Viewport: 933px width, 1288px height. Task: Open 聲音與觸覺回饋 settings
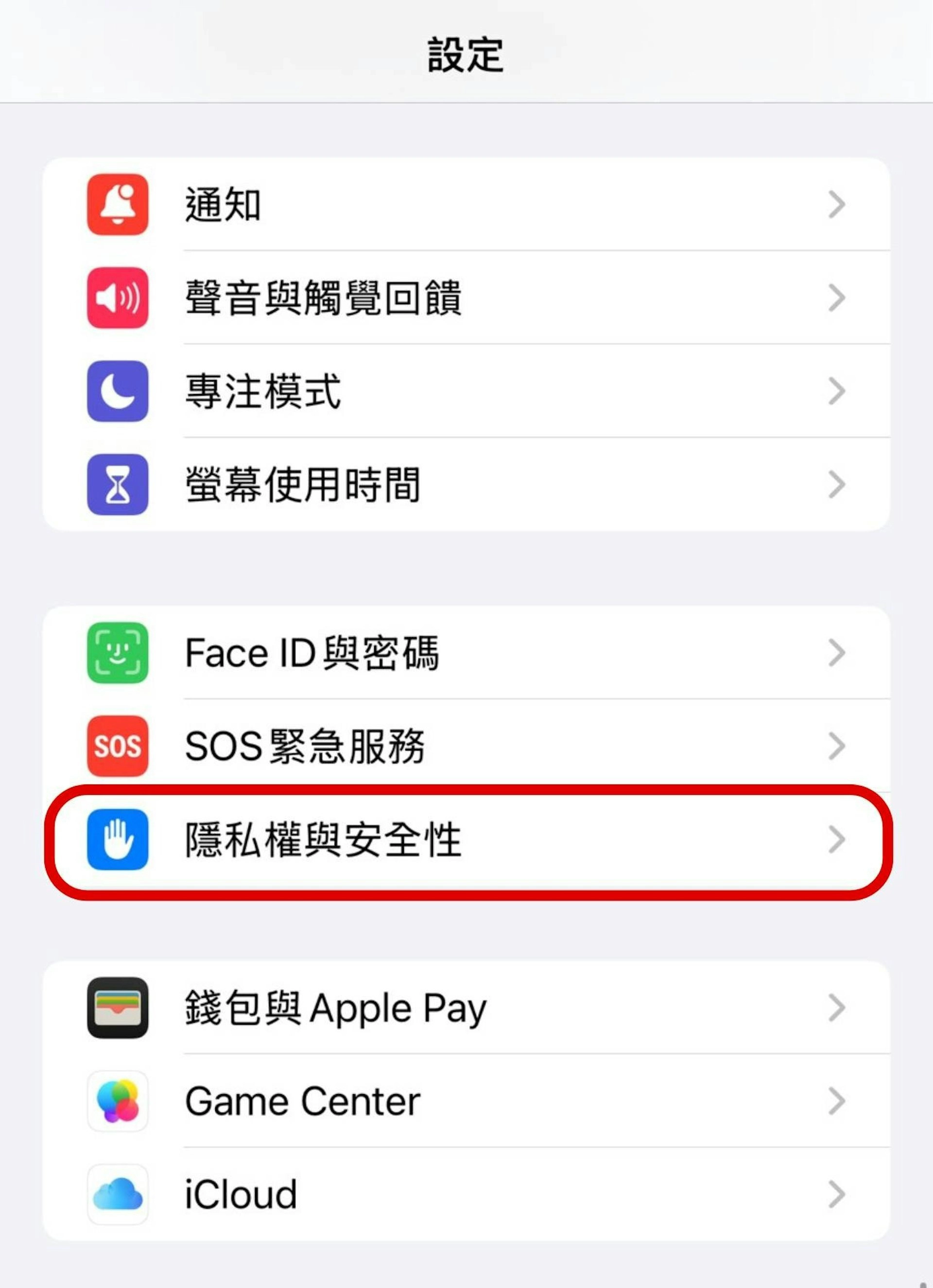466,297
